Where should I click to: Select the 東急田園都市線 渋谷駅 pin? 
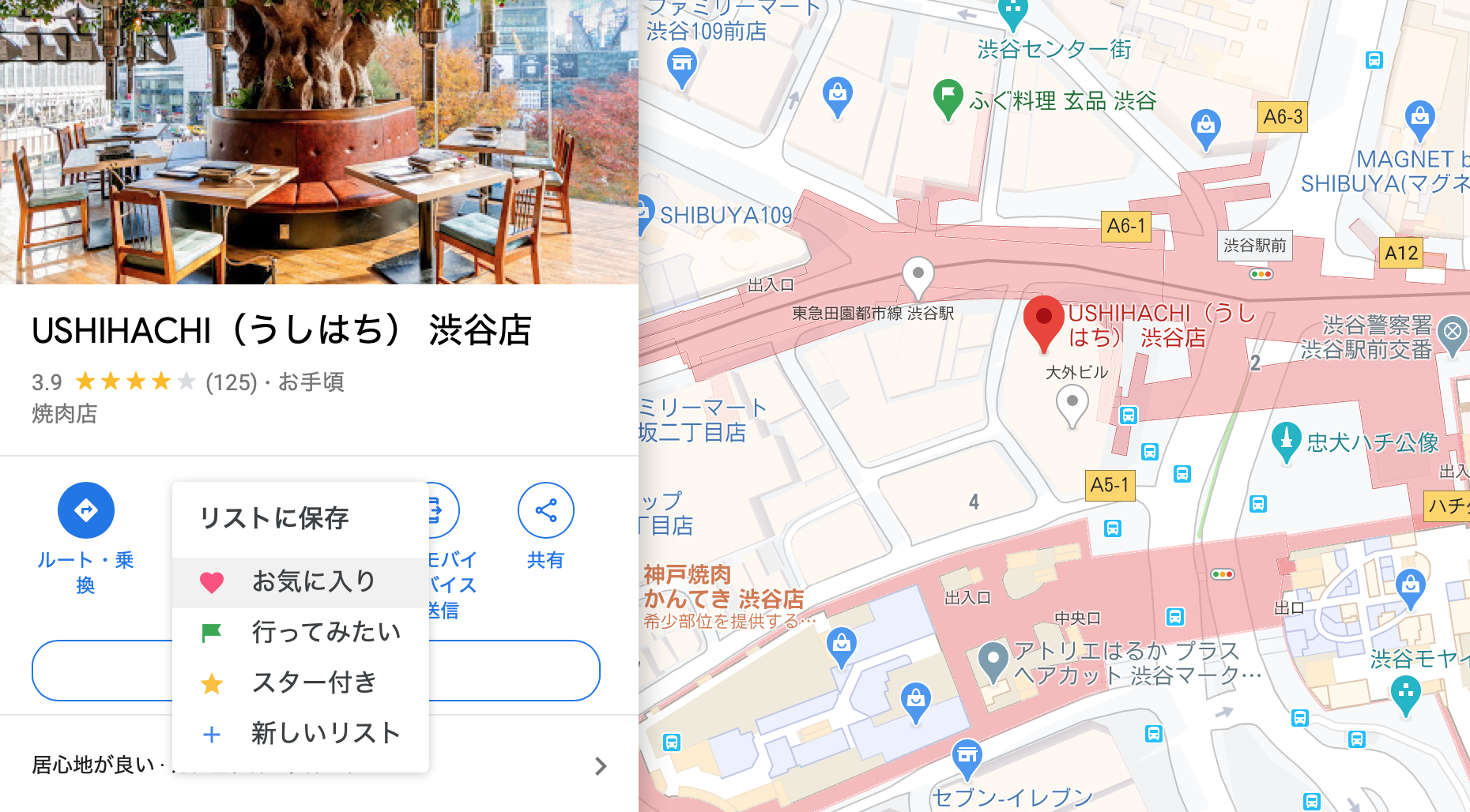pyautogui.click(x=918, y=276)
